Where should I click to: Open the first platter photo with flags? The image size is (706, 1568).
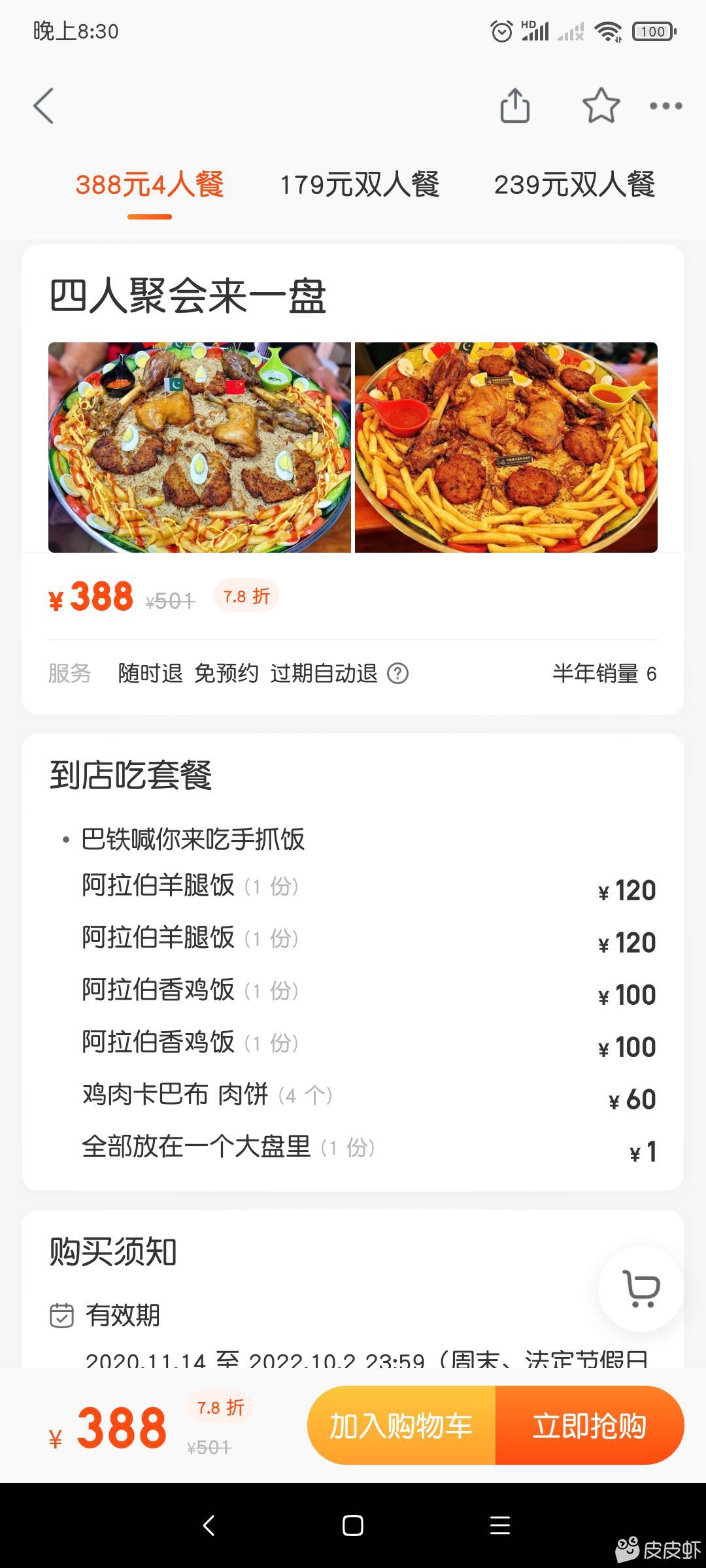199,448
